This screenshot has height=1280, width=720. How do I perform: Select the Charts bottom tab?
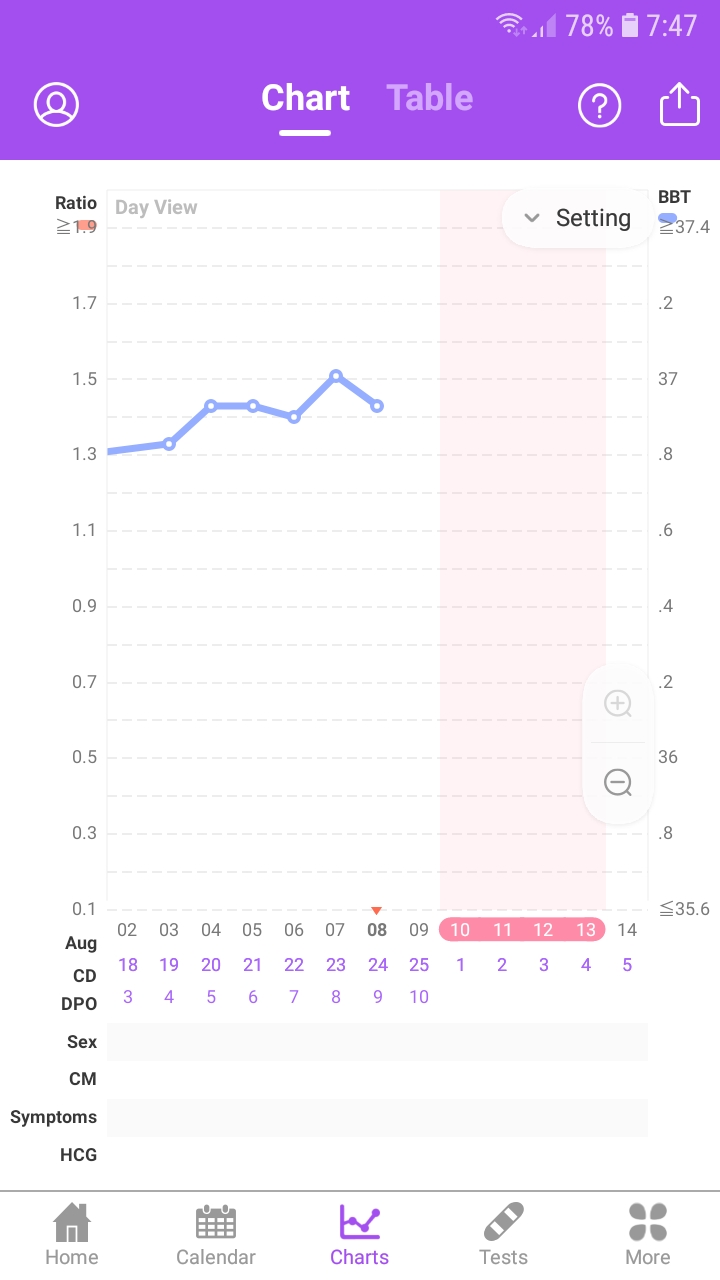point(360,1235)
